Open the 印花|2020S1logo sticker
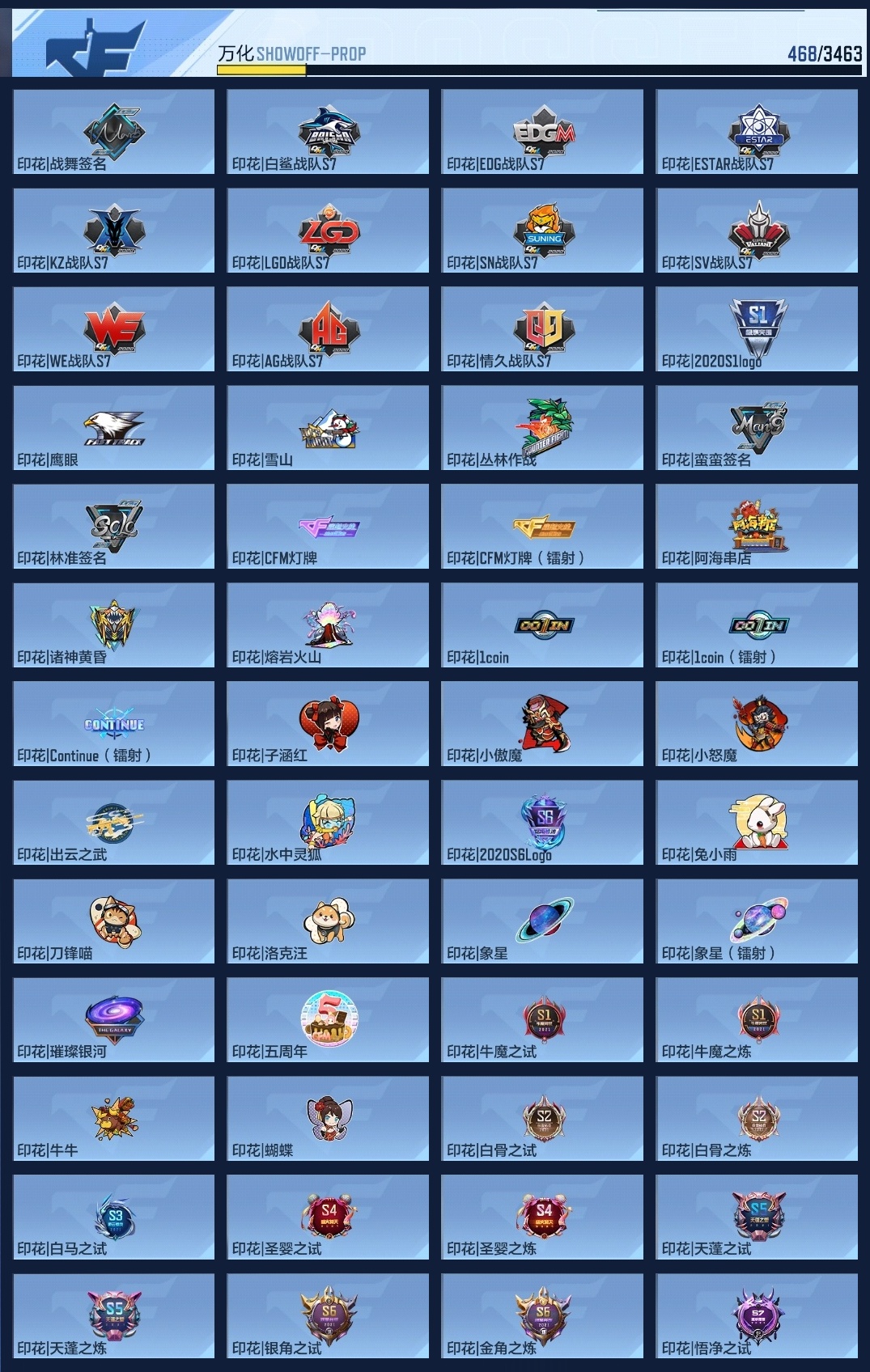The image size is (870, 1372). tap(757, 329)
